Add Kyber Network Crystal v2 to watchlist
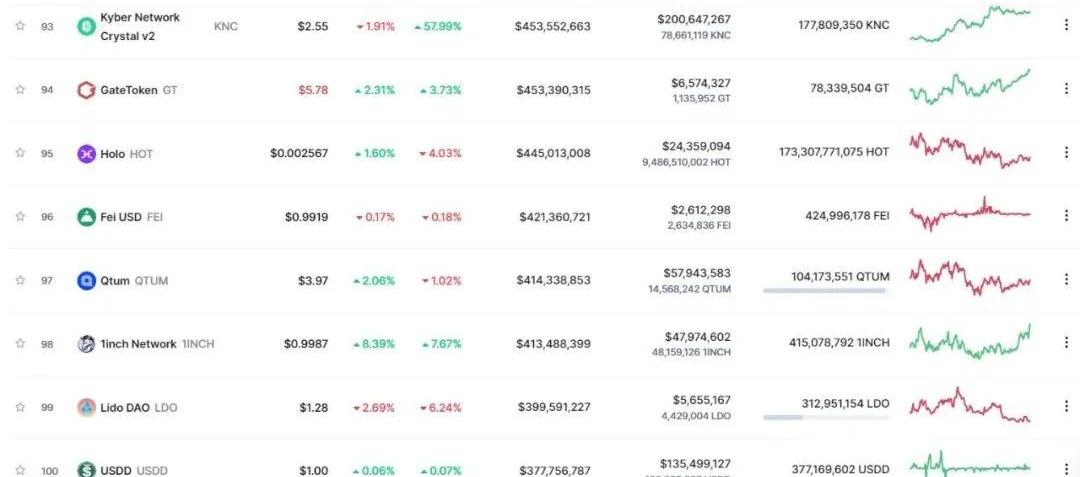 pos(19,26)
